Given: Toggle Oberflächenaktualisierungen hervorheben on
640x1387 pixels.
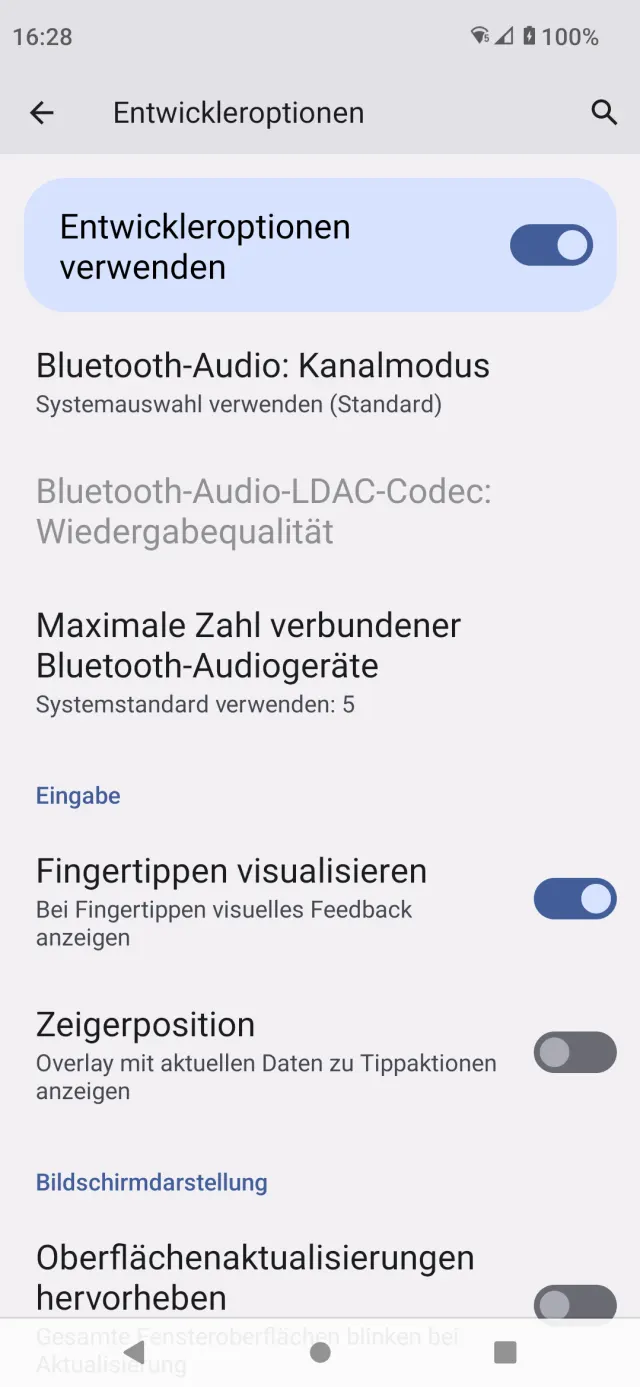Looking at the screenshot, I should [x=574, y=1302].
